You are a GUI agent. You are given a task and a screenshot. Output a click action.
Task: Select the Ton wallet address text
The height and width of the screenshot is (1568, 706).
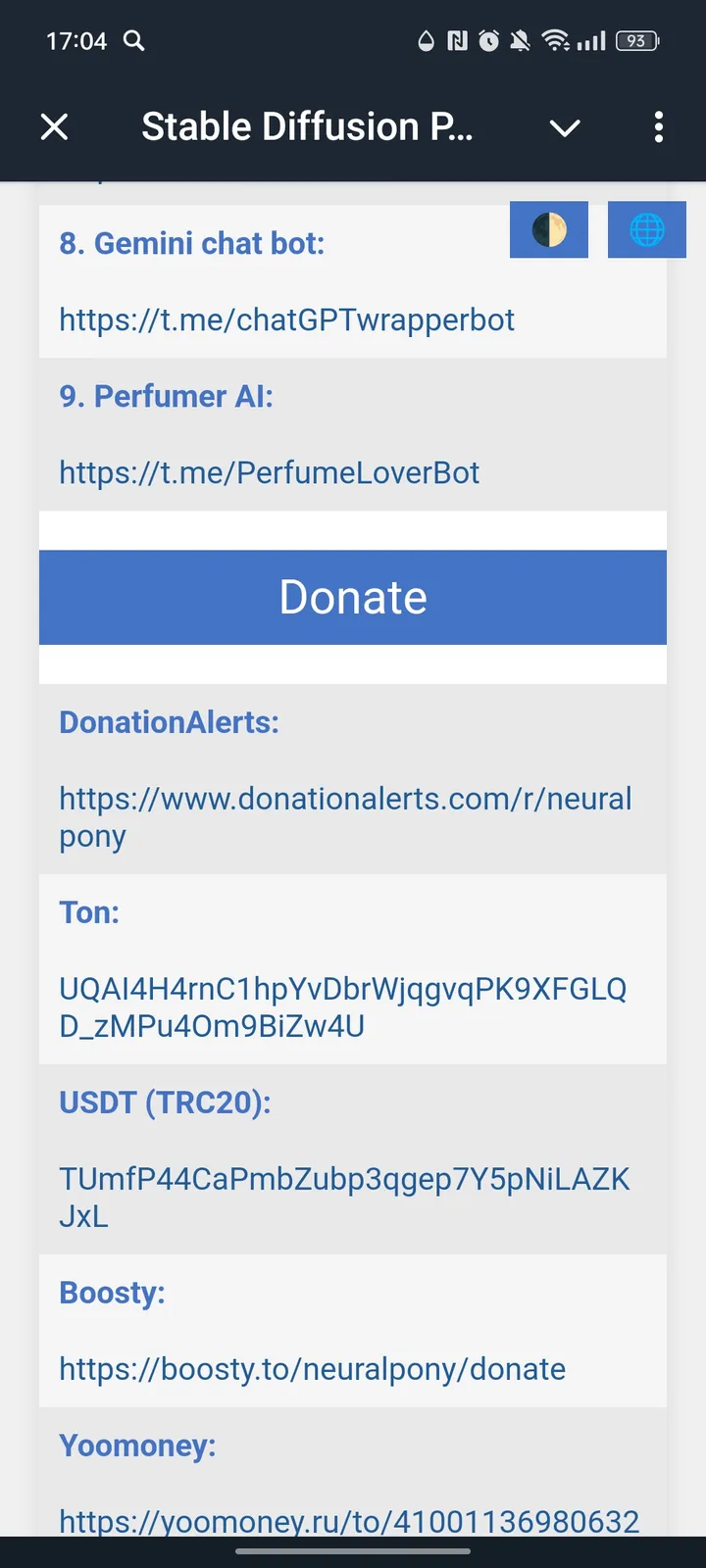point(343,1005)
